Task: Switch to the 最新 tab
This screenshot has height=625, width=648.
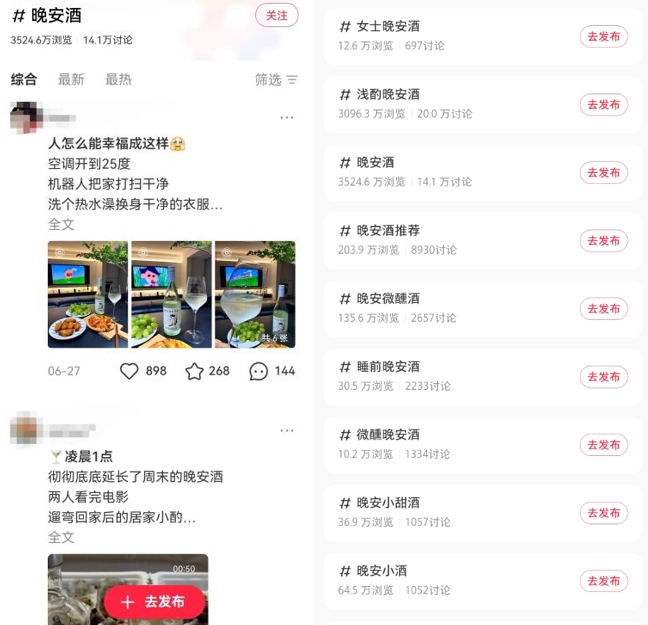Action: click(x=71, y=79)
